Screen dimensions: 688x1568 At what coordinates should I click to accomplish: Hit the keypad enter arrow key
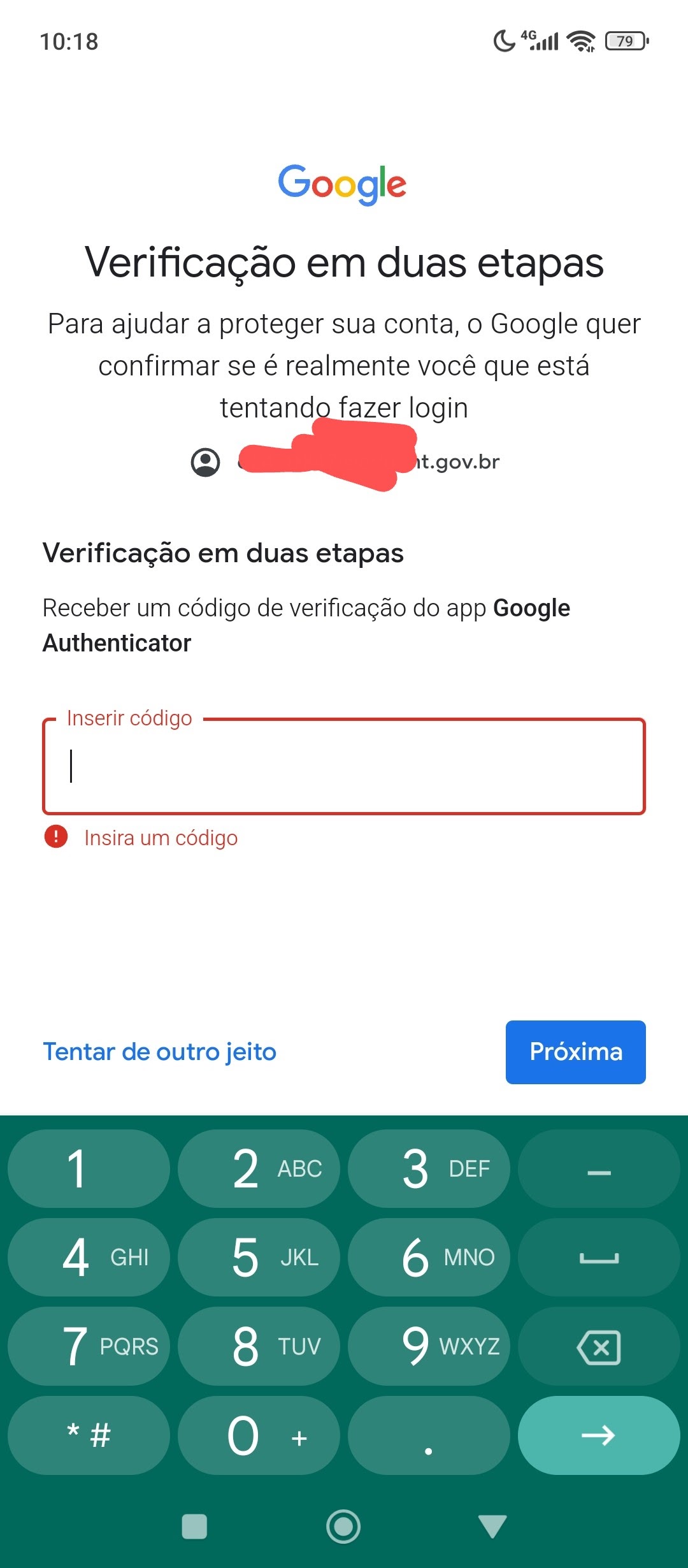pyautogui.click(x=598, y=1435)
